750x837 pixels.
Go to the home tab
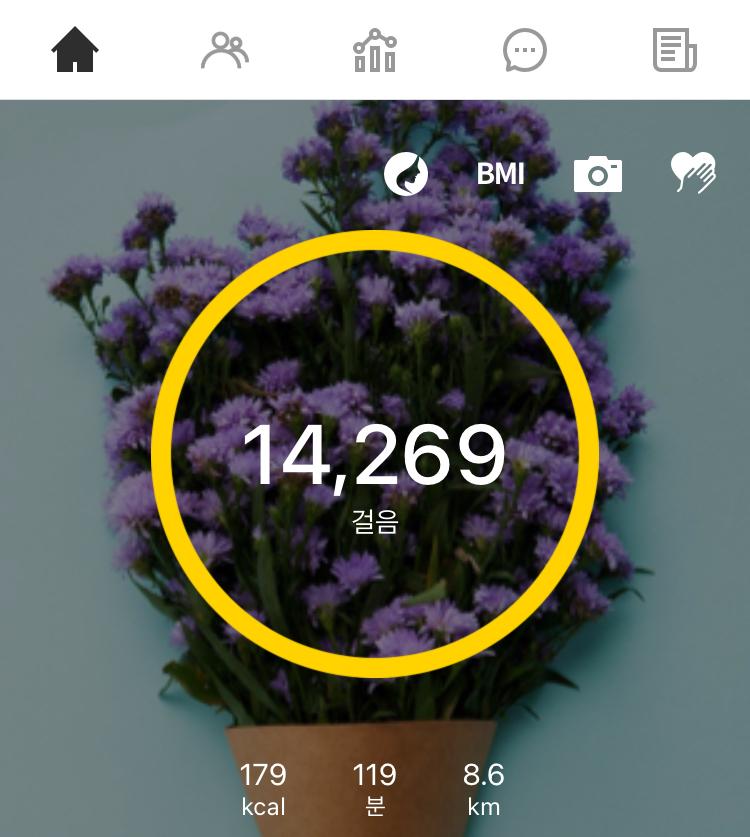[x=75, y=50]
